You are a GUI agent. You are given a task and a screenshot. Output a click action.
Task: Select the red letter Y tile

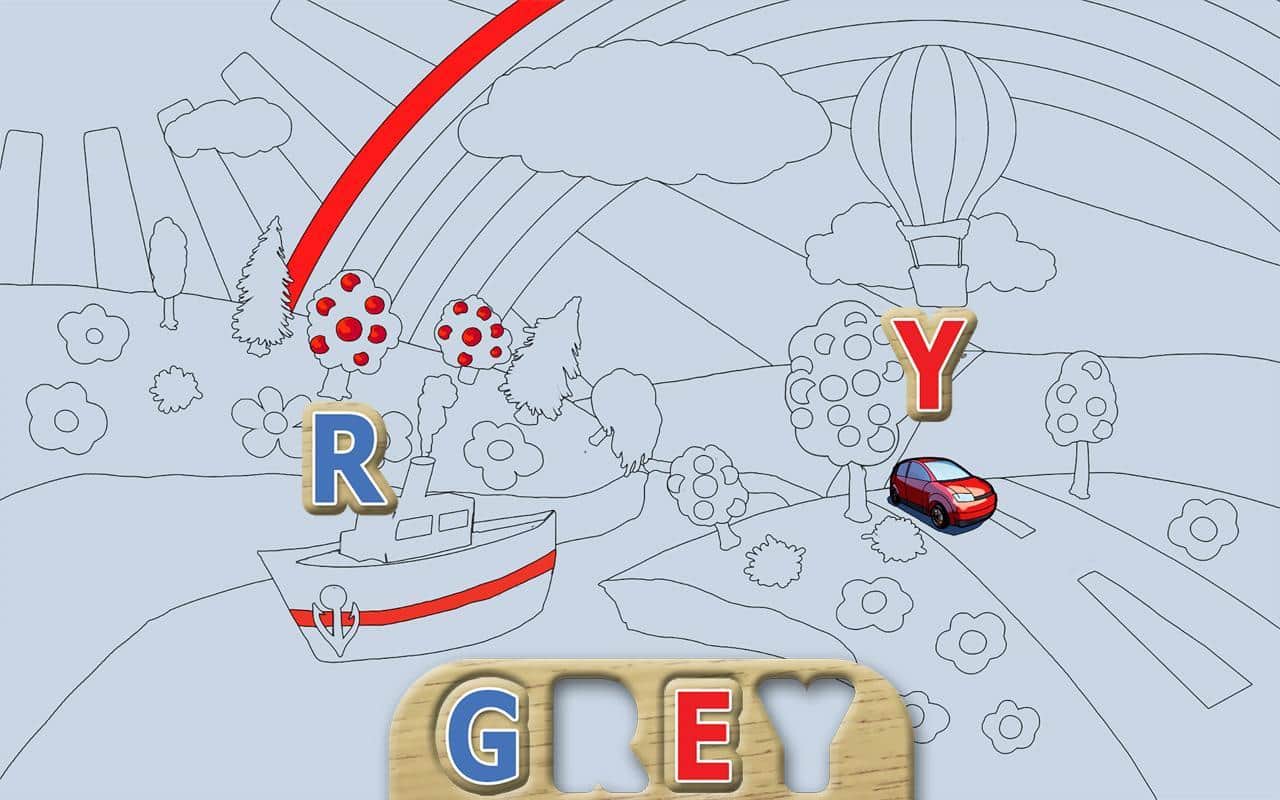pos(928,364)
